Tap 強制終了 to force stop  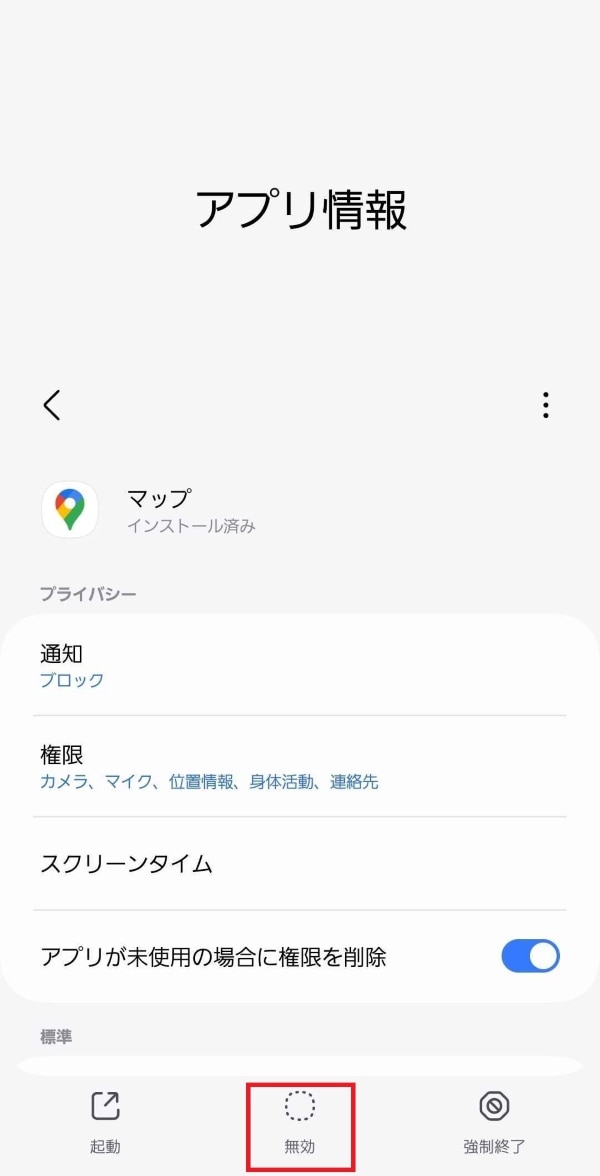pos(494,1121)
